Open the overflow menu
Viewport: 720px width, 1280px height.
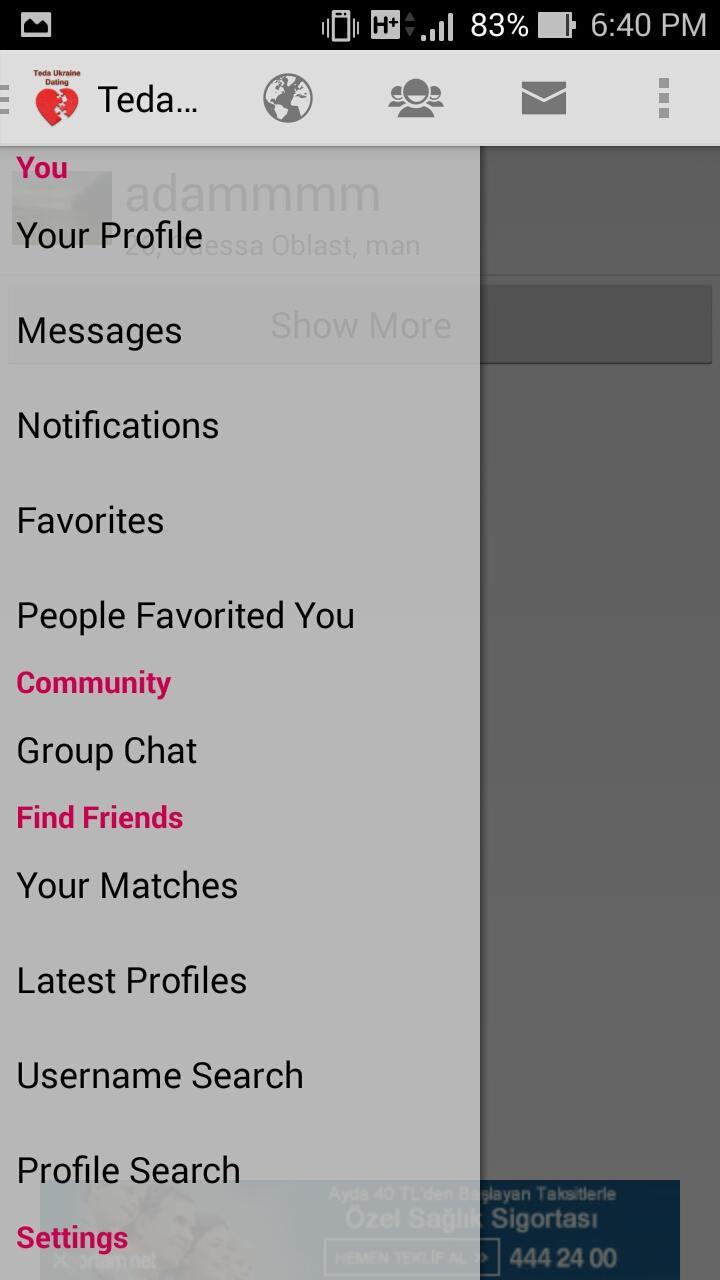pyautogui.click(x=663, y=99)
